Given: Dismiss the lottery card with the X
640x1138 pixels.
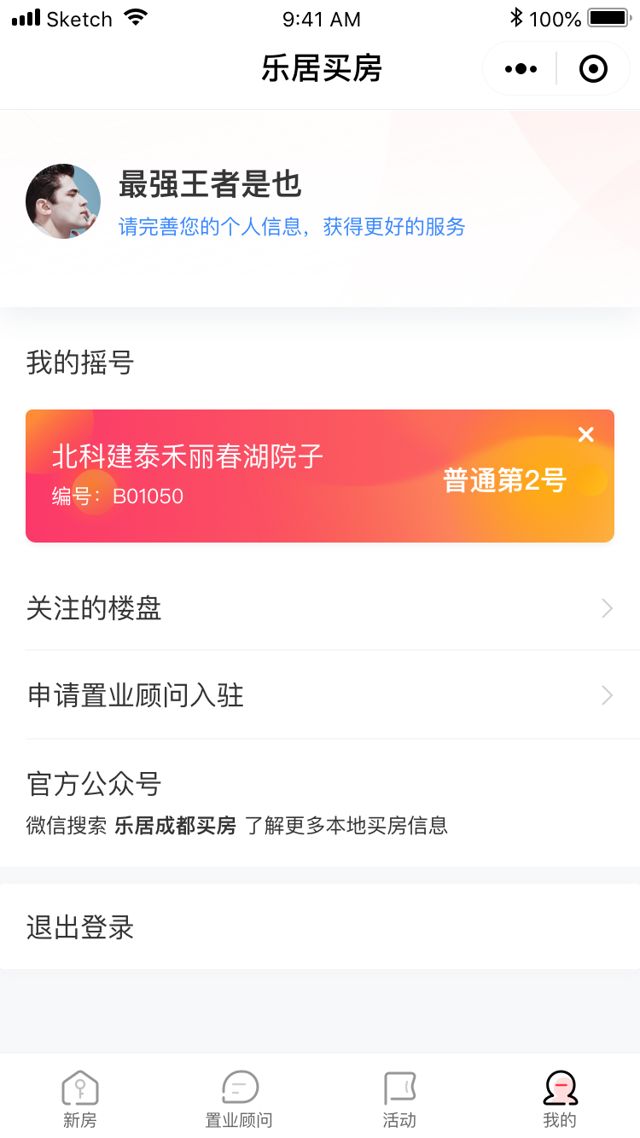Looking at the screenshot, I should (586, 434).
